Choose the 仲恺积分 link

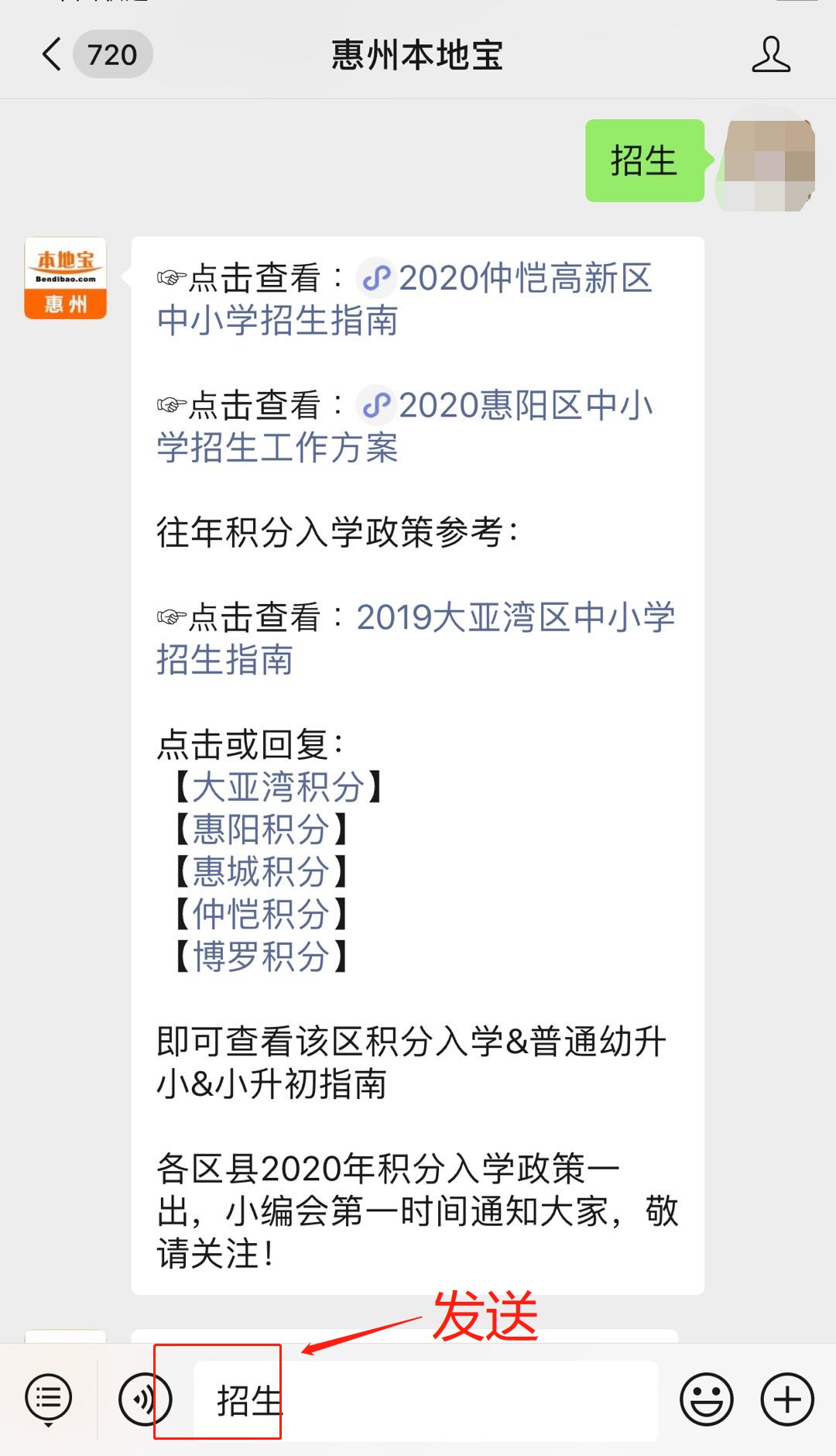260,915
